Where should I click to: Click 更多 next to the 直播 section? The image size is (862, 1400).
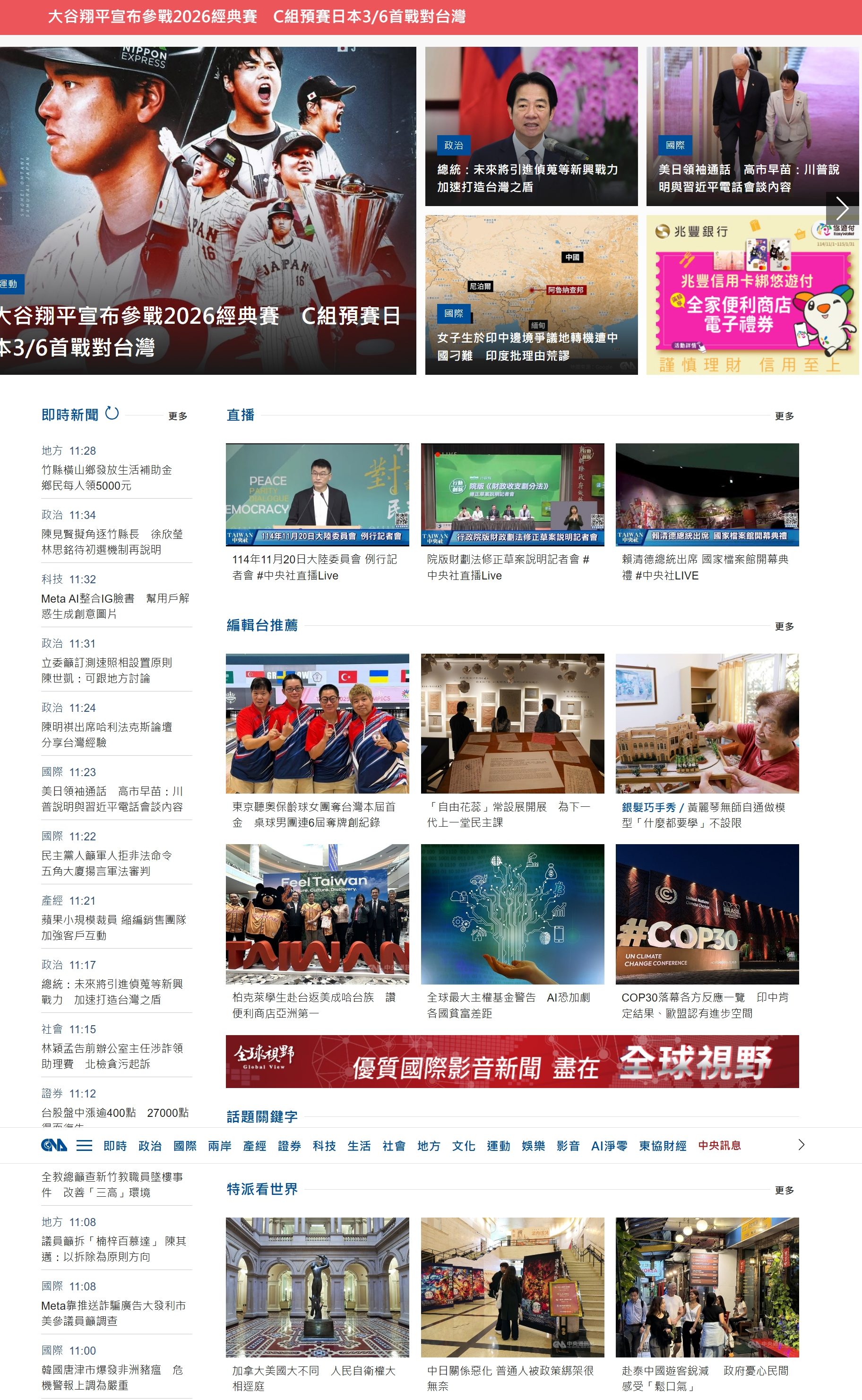[x=784, y=416]
